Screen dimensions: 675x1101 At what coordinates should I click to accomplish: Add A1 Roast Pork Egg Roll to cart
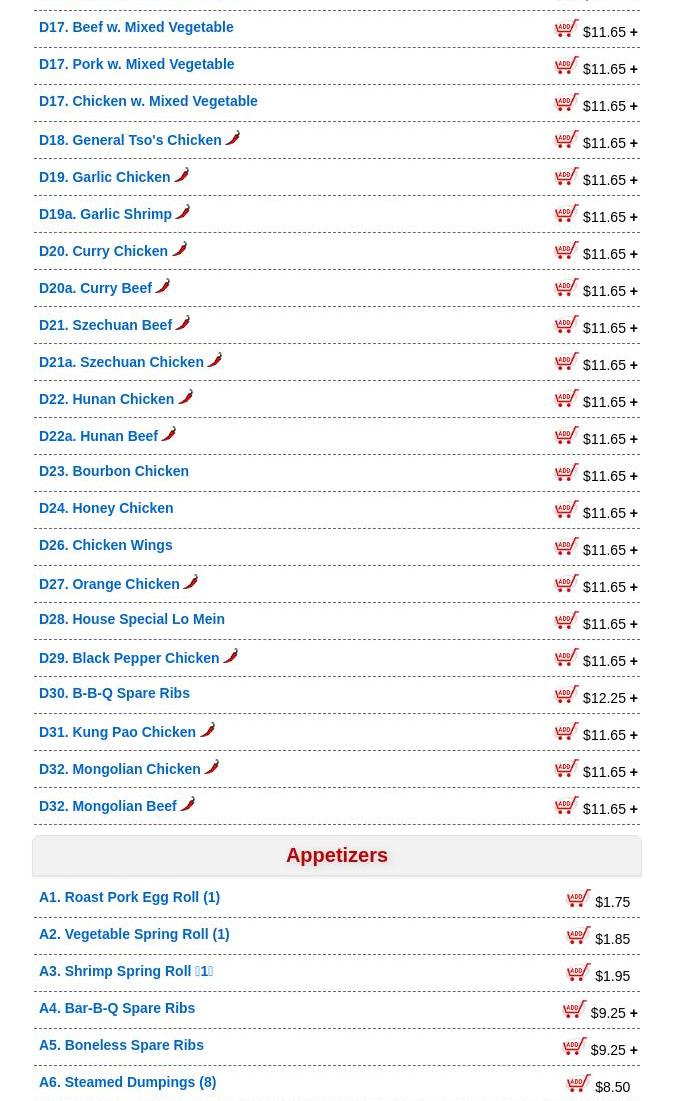point(579,899)
